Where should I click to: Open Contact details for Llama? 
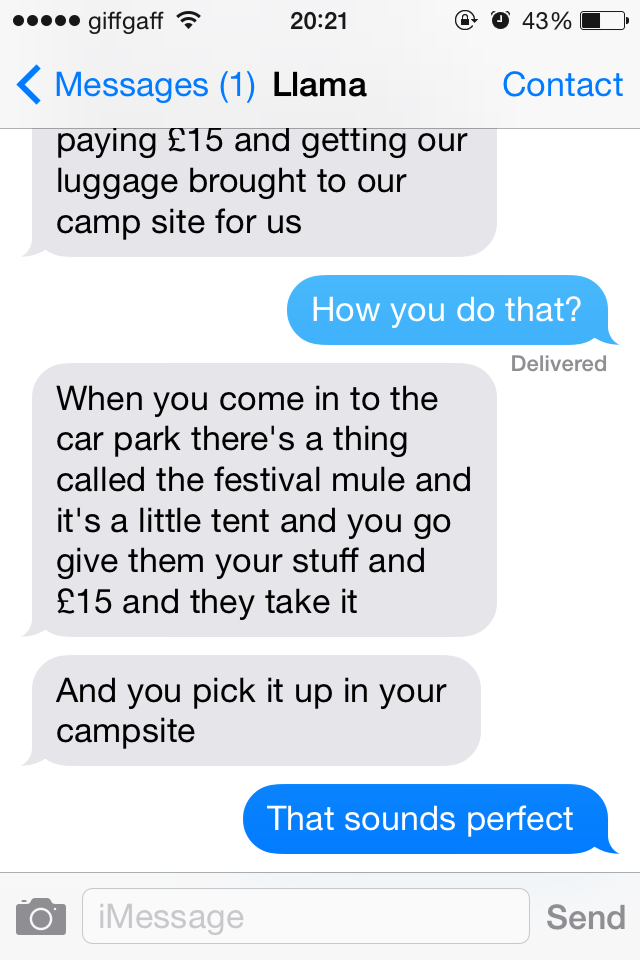click(x=562, y=85)
